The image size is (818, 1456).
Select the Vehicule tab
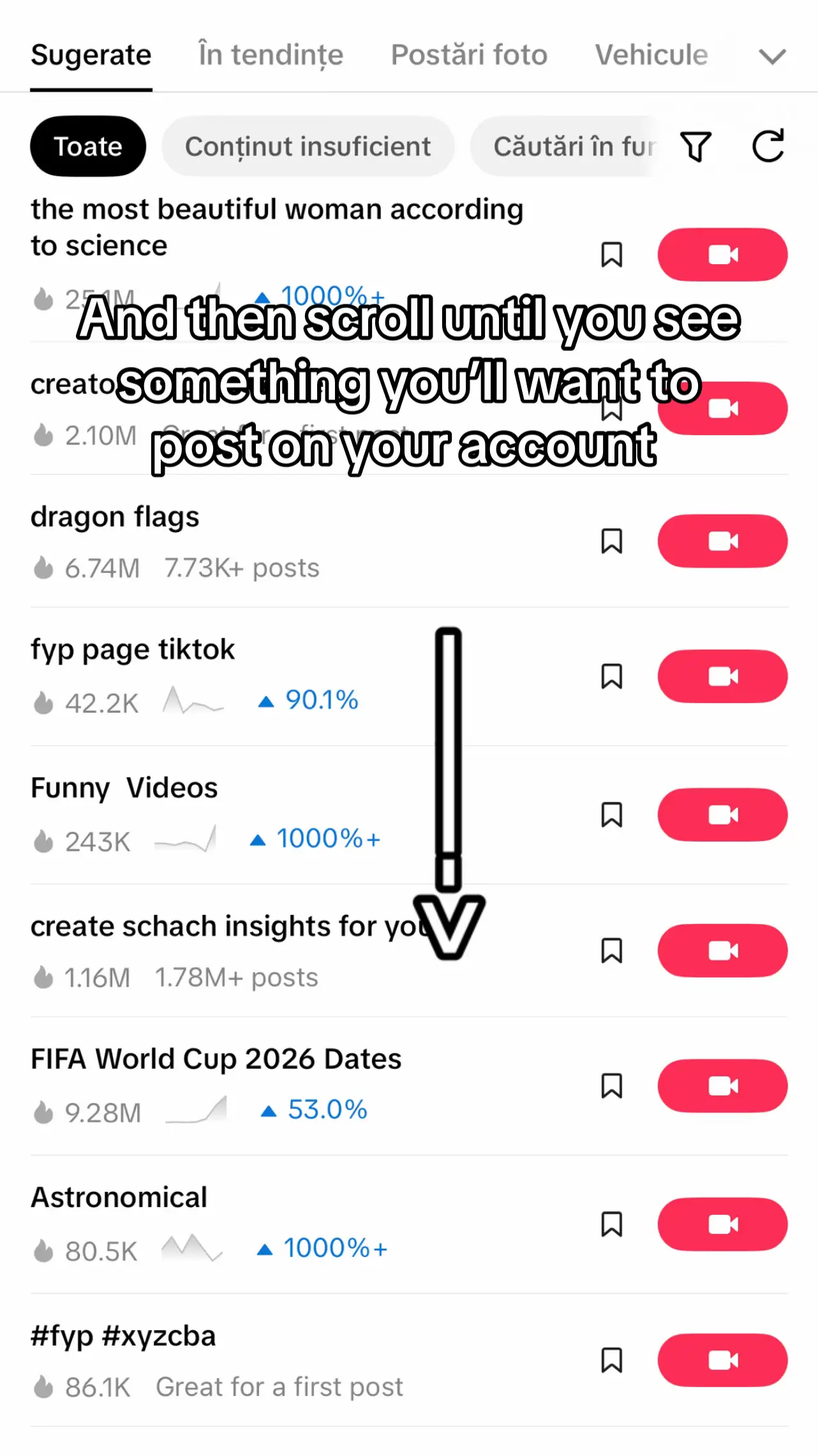point(651,55)
